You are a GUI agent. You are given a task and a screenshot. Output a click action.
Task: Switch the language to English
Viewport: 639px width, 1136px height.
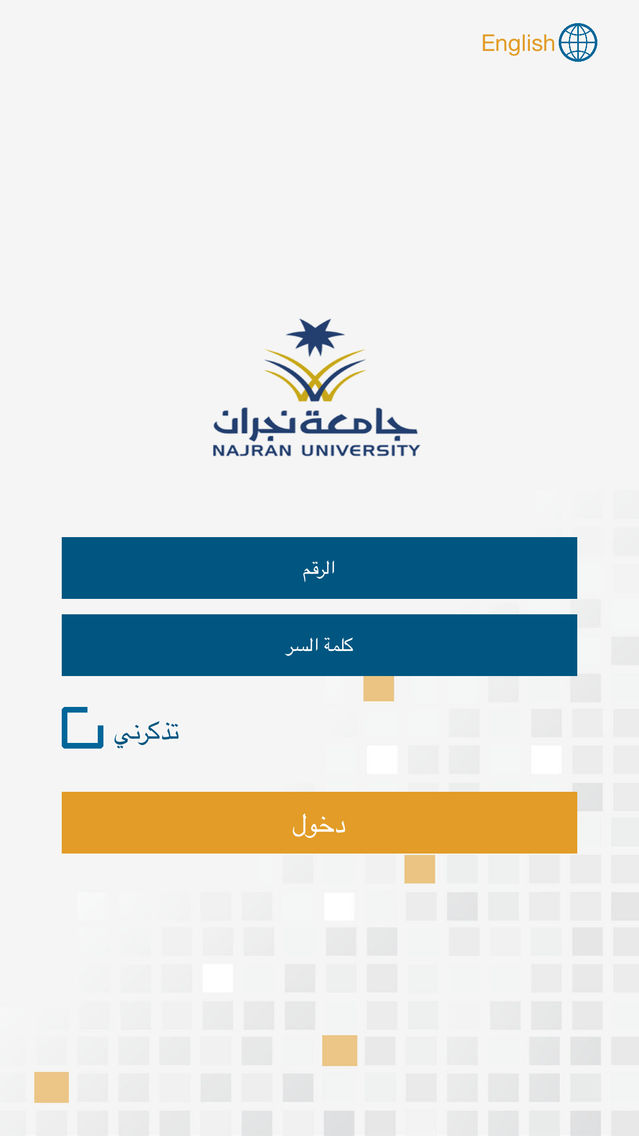tap(539, 43)
